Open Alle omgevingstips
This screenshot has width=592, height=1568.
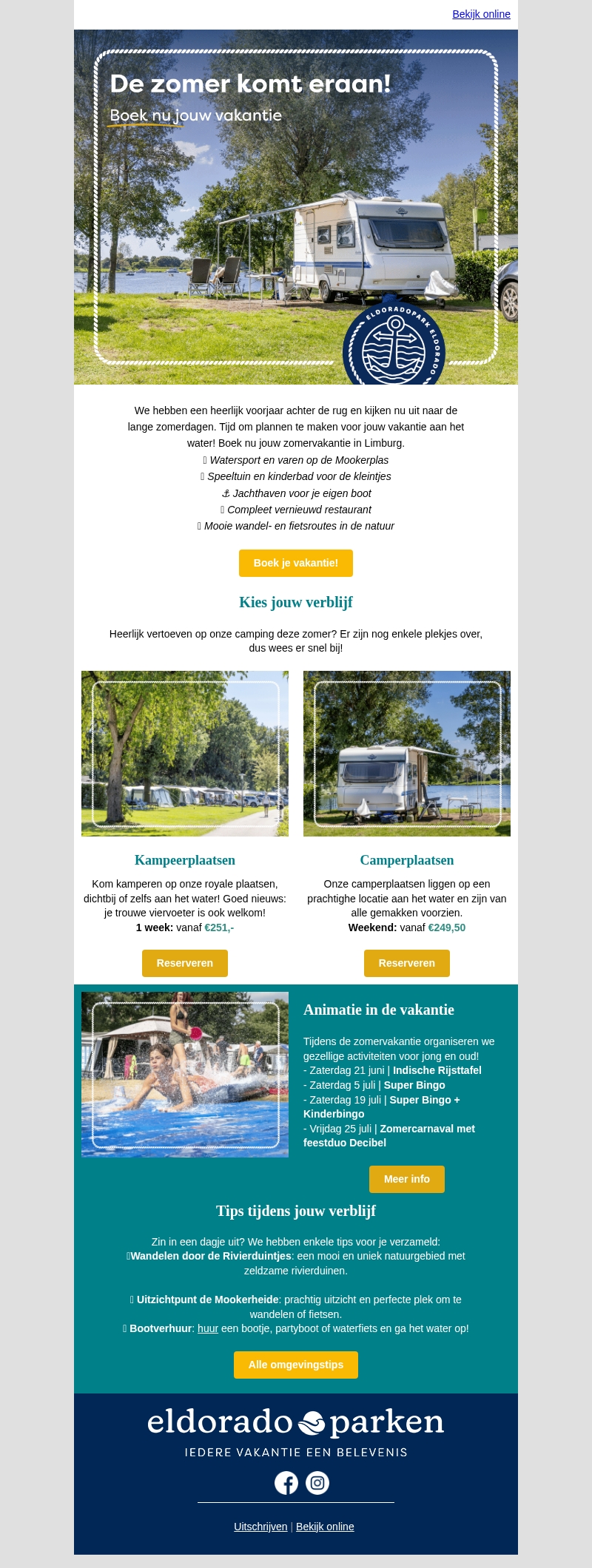(295, 1365)
